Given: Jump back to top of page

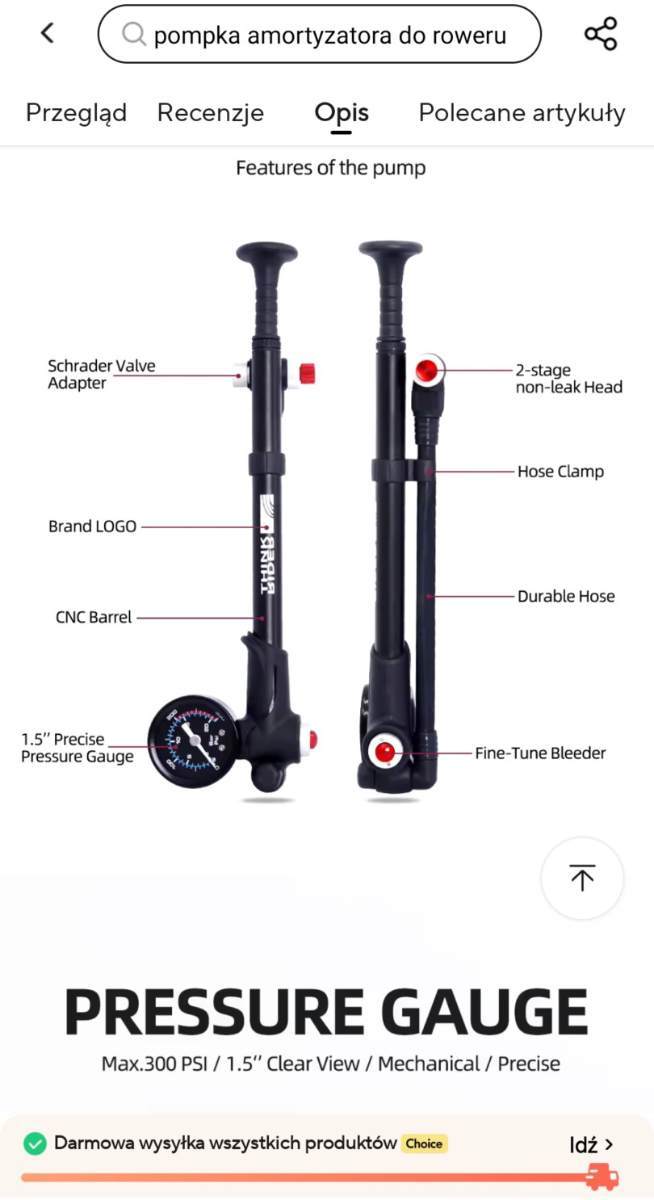Looking at the screenshot, I should point(582,878).
